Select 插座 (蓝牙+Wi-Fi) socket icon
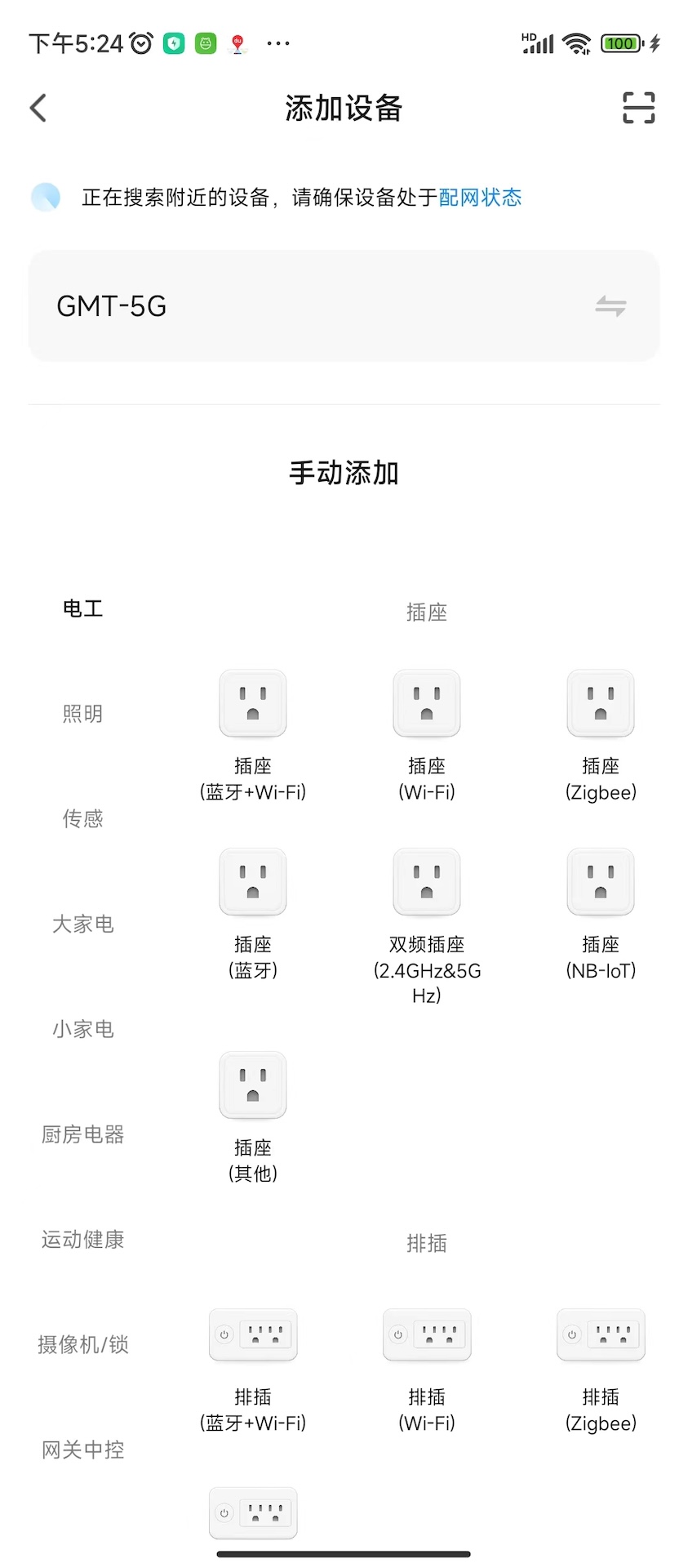The image size is (688, 1568). tap(252, 703)
